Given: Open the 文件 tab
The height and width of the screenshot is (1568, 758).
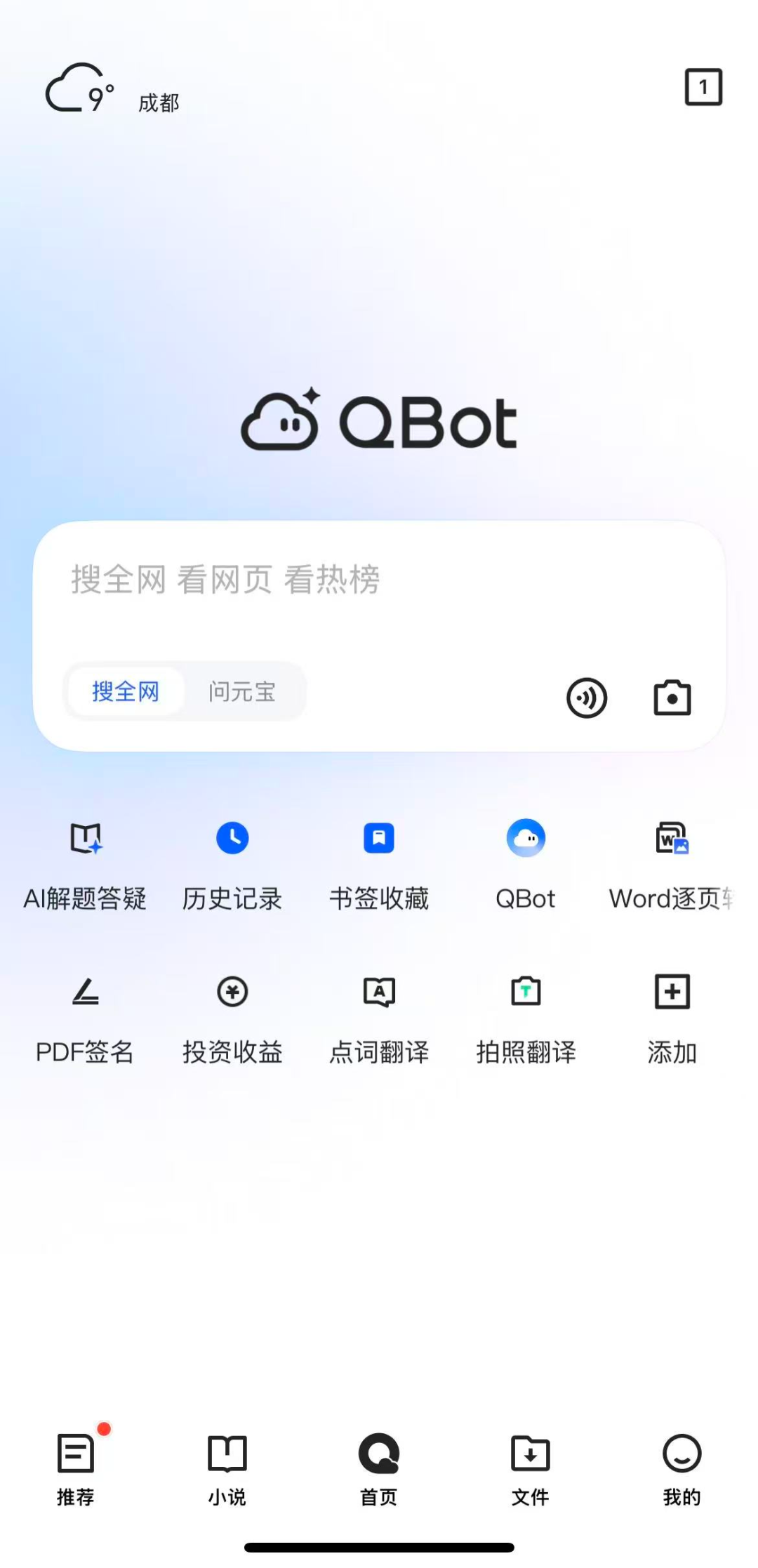Looking at the screenshot, I should pos(531,1467).
